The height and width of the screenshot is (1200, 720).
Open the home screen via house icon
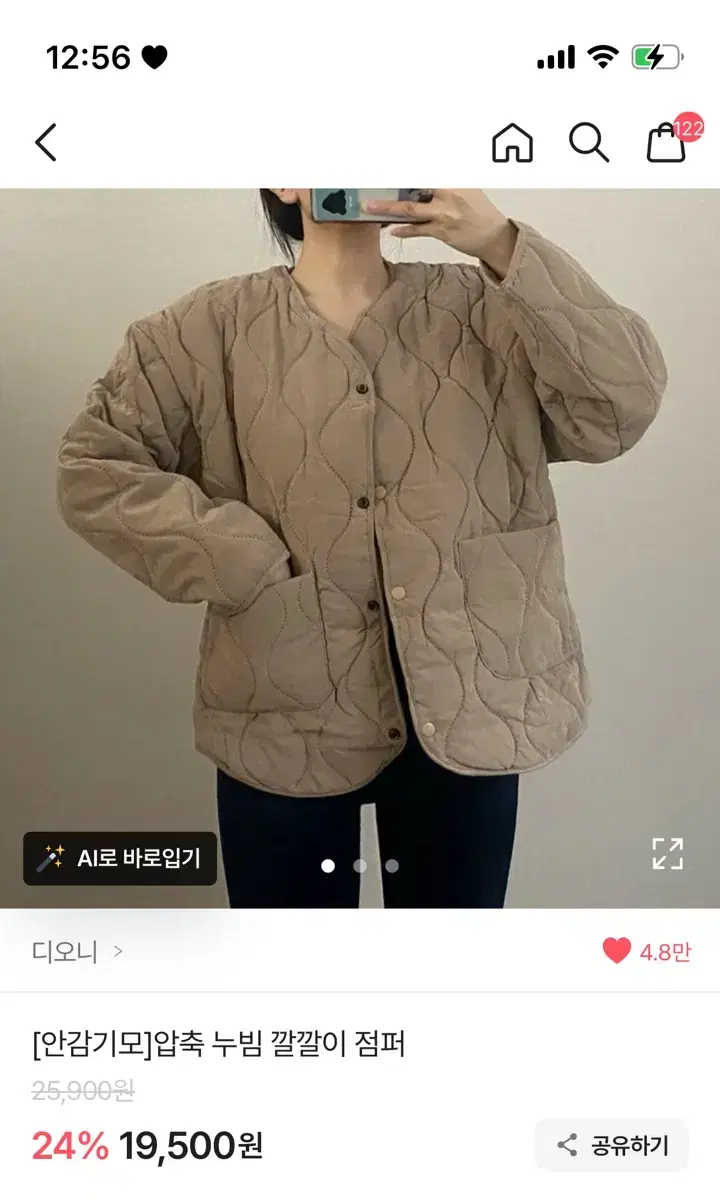[x=513, y=142]
